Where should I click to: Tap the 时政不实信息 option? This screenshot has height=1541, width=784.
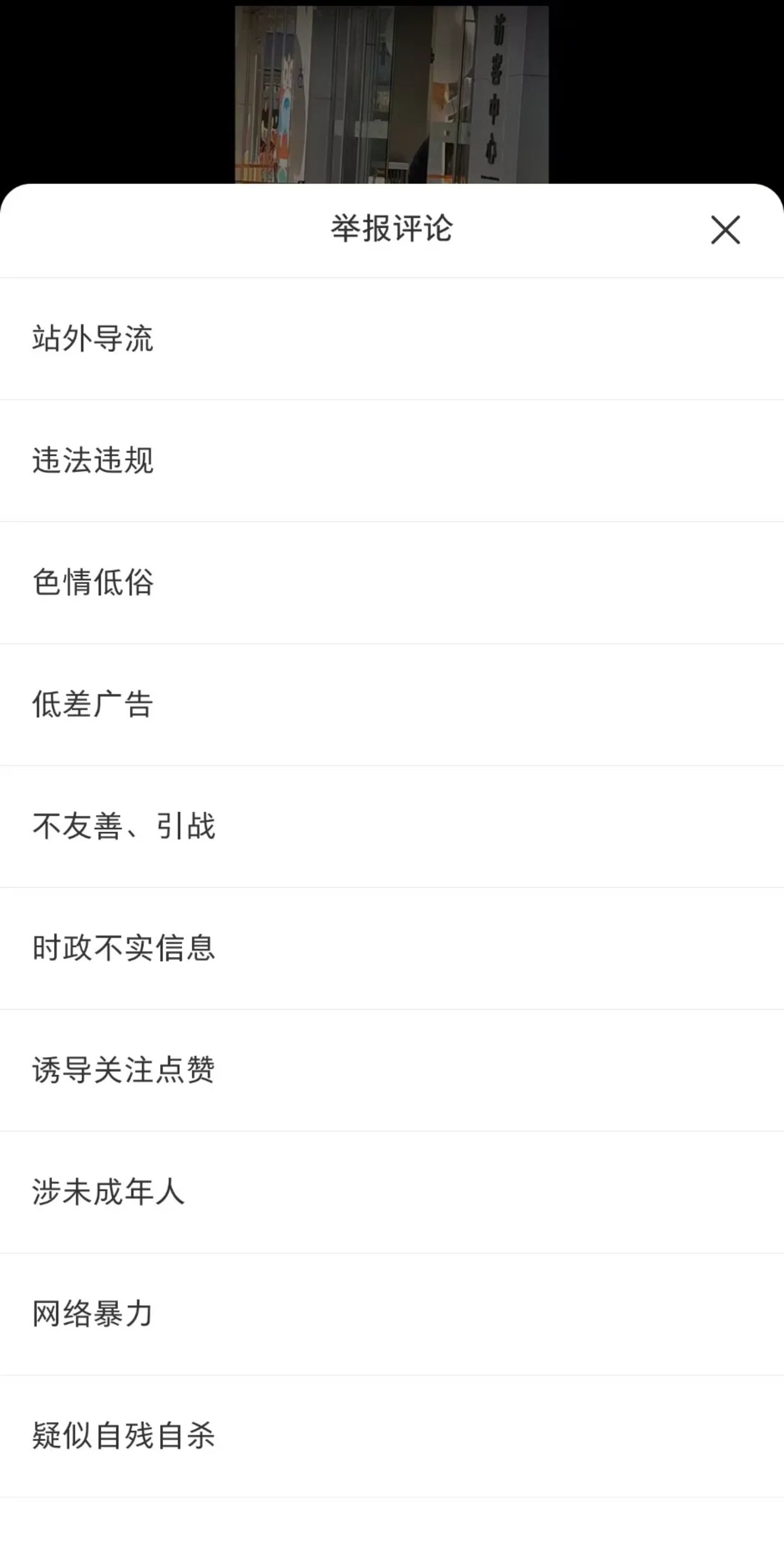point(123,948)
